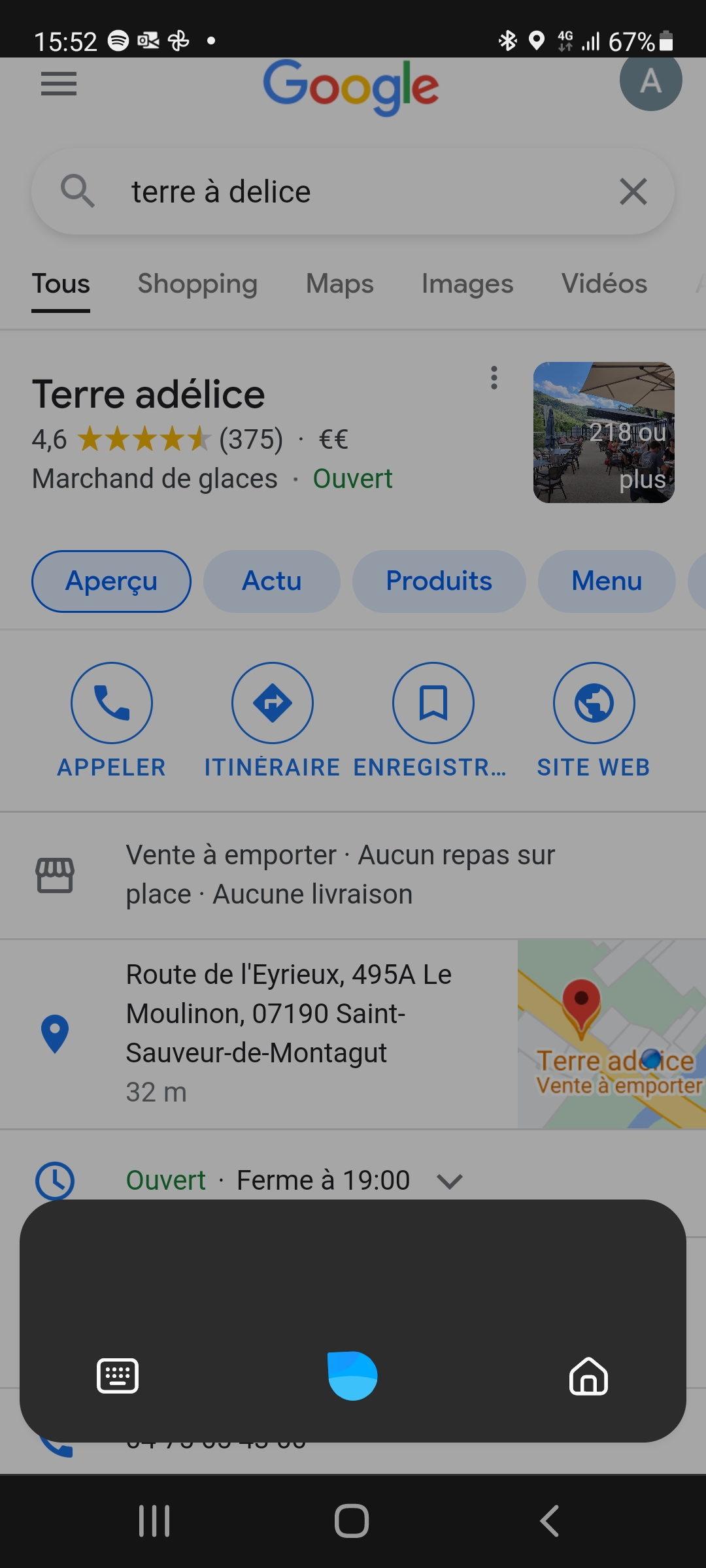The image size is (706, 1568).
Task: Expand the opening hours
Action: 450,1181
